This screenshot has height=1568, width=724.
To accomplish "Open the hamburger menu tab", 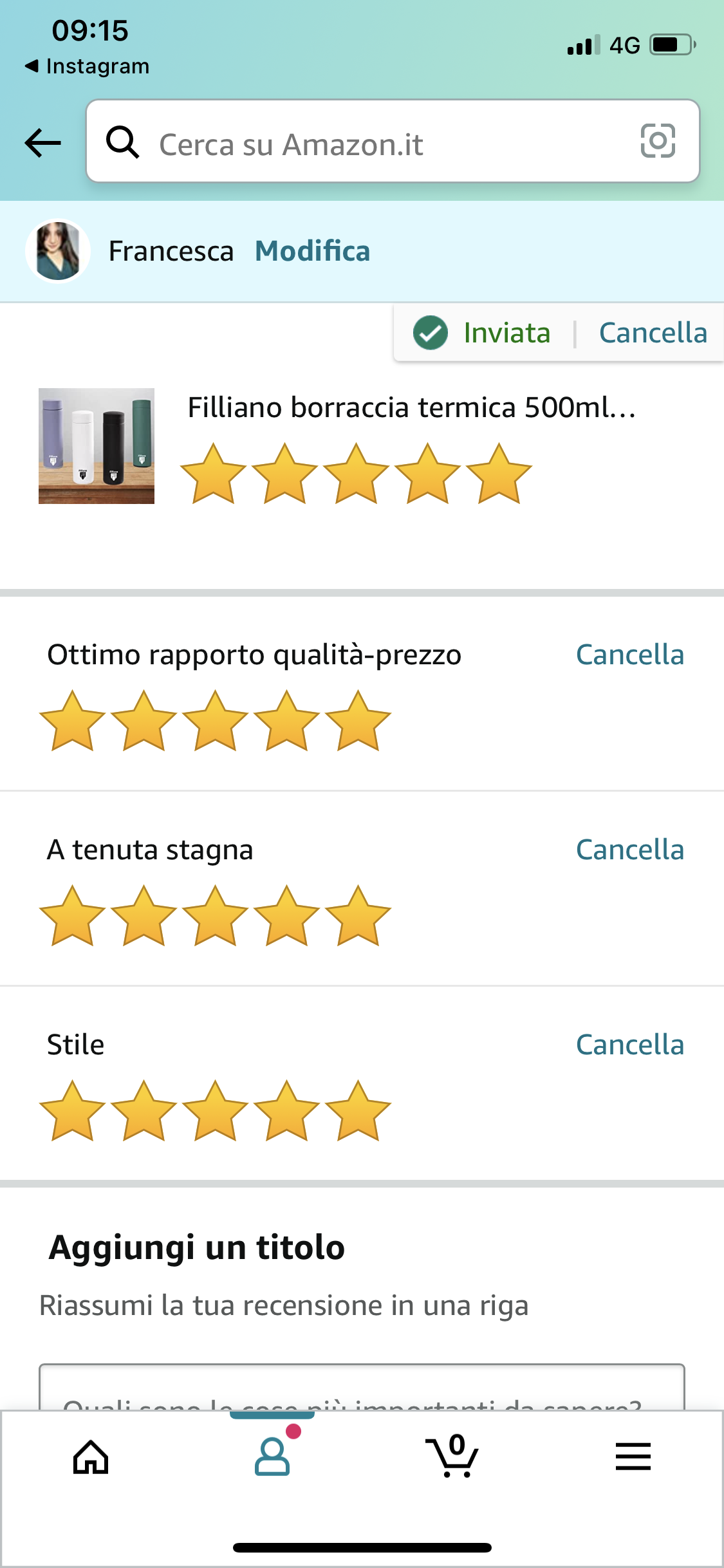I will tap(633, 1457).
